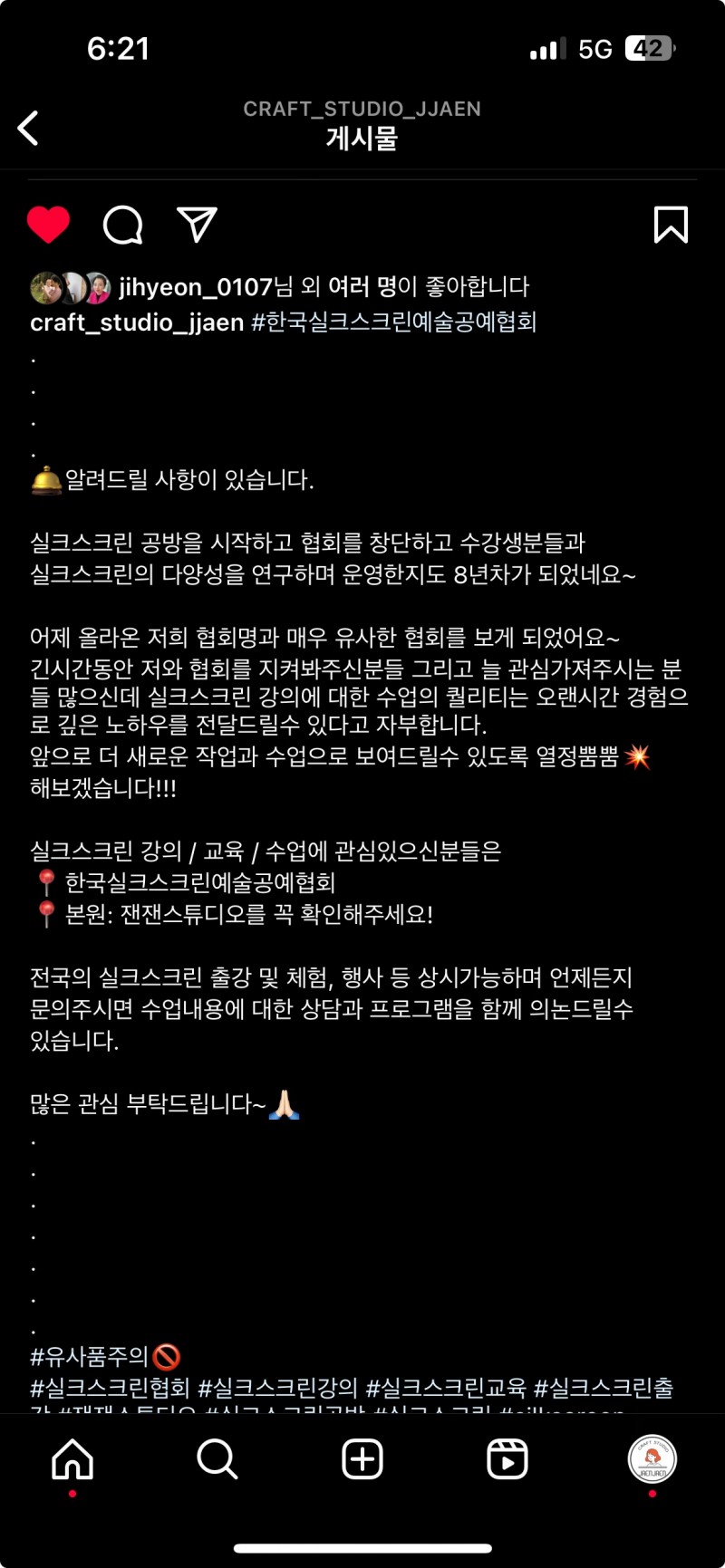Go back using the top-left arrow
Screen dimensions: 725x1568
[29, 128]
